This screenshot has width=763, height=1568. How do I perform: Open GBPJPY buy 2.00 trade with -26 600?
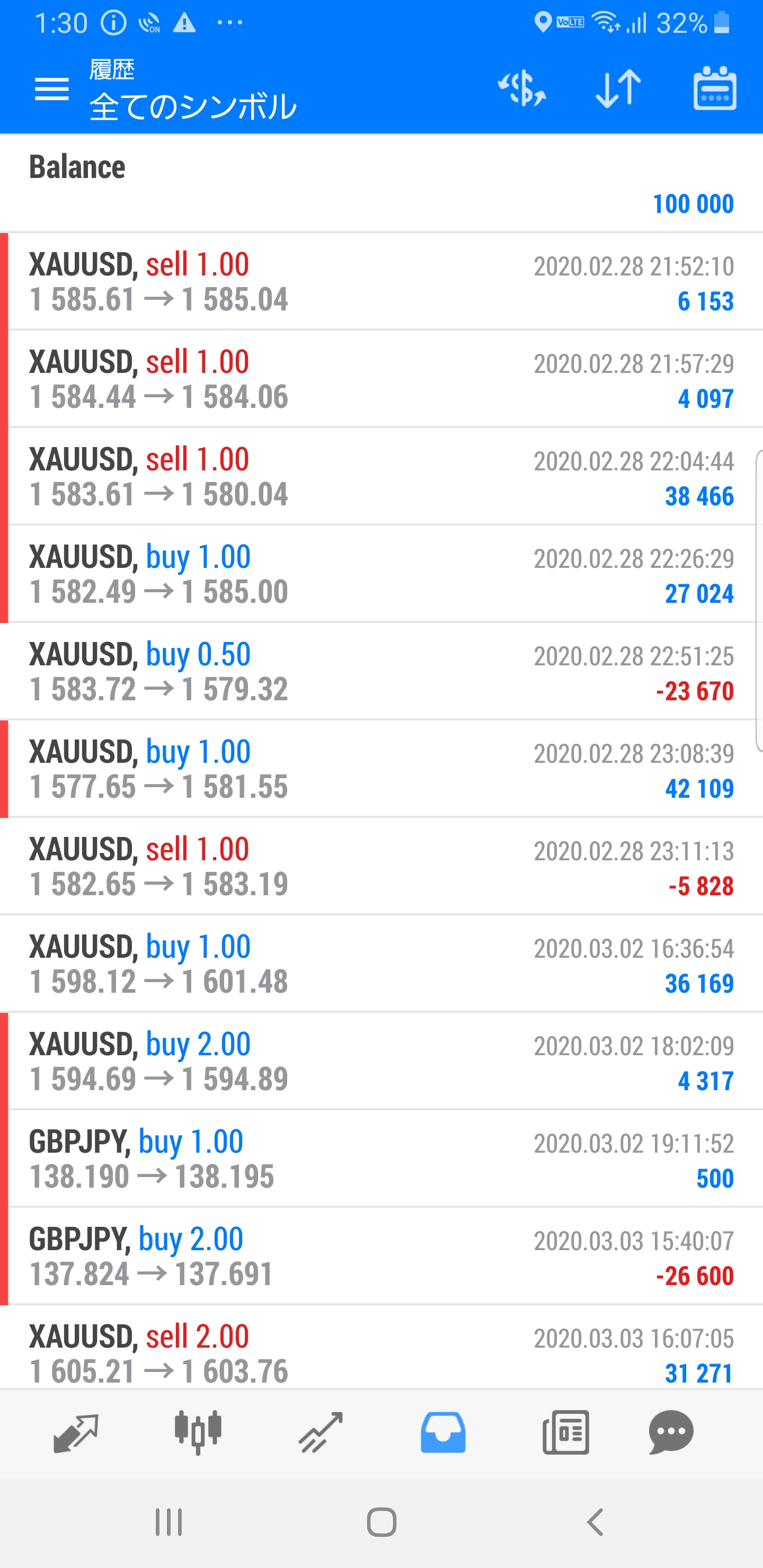click(381, 1256)
